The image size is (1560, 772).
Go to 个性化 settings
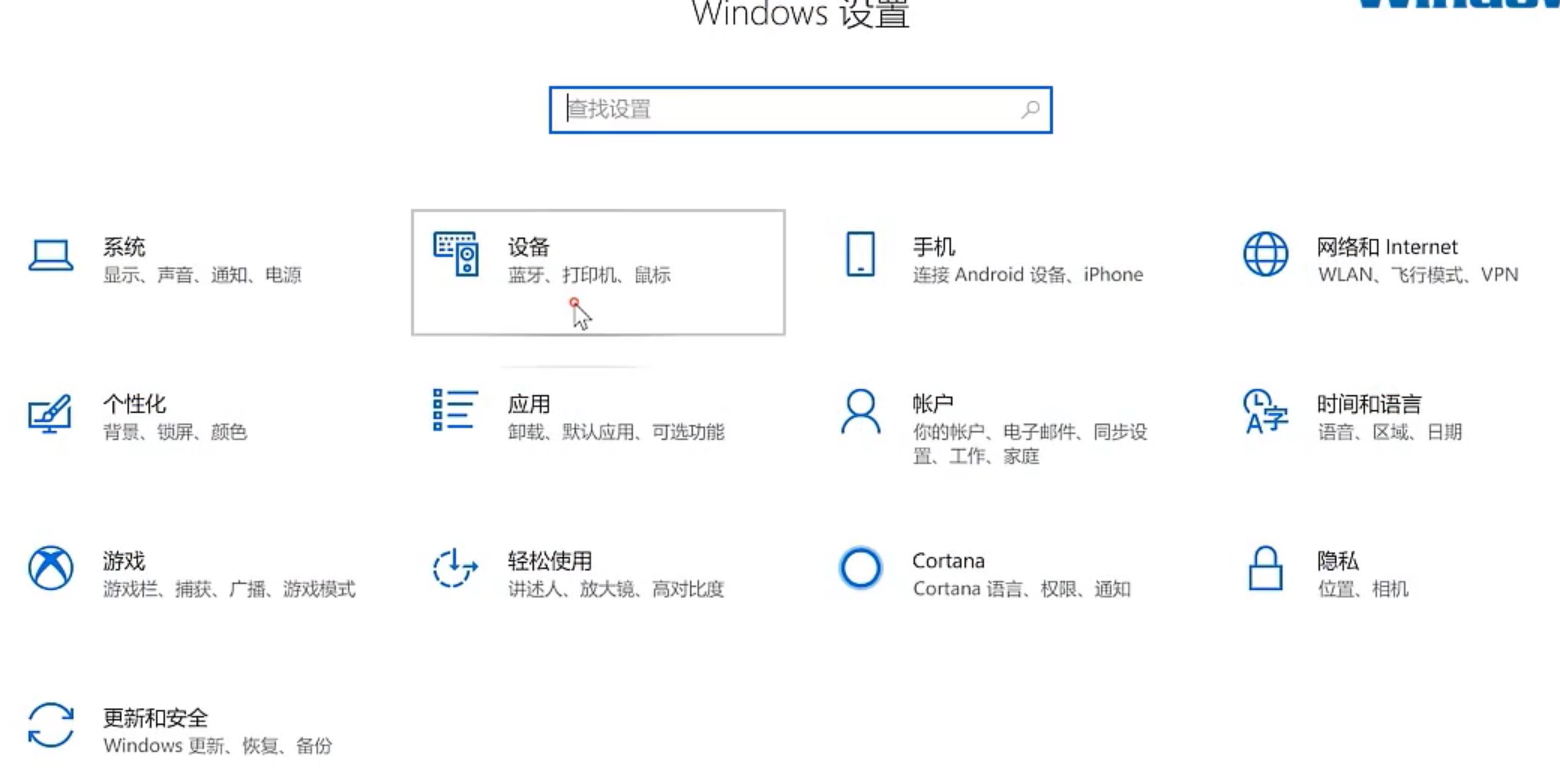coord(134,405)
